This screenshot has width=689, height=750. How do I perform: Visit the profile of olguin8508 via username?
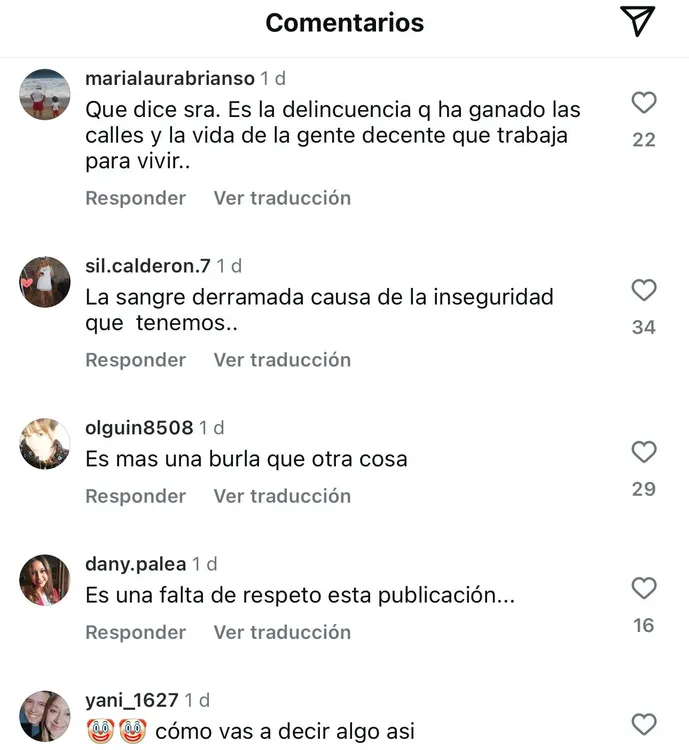[x=139, y=428]
